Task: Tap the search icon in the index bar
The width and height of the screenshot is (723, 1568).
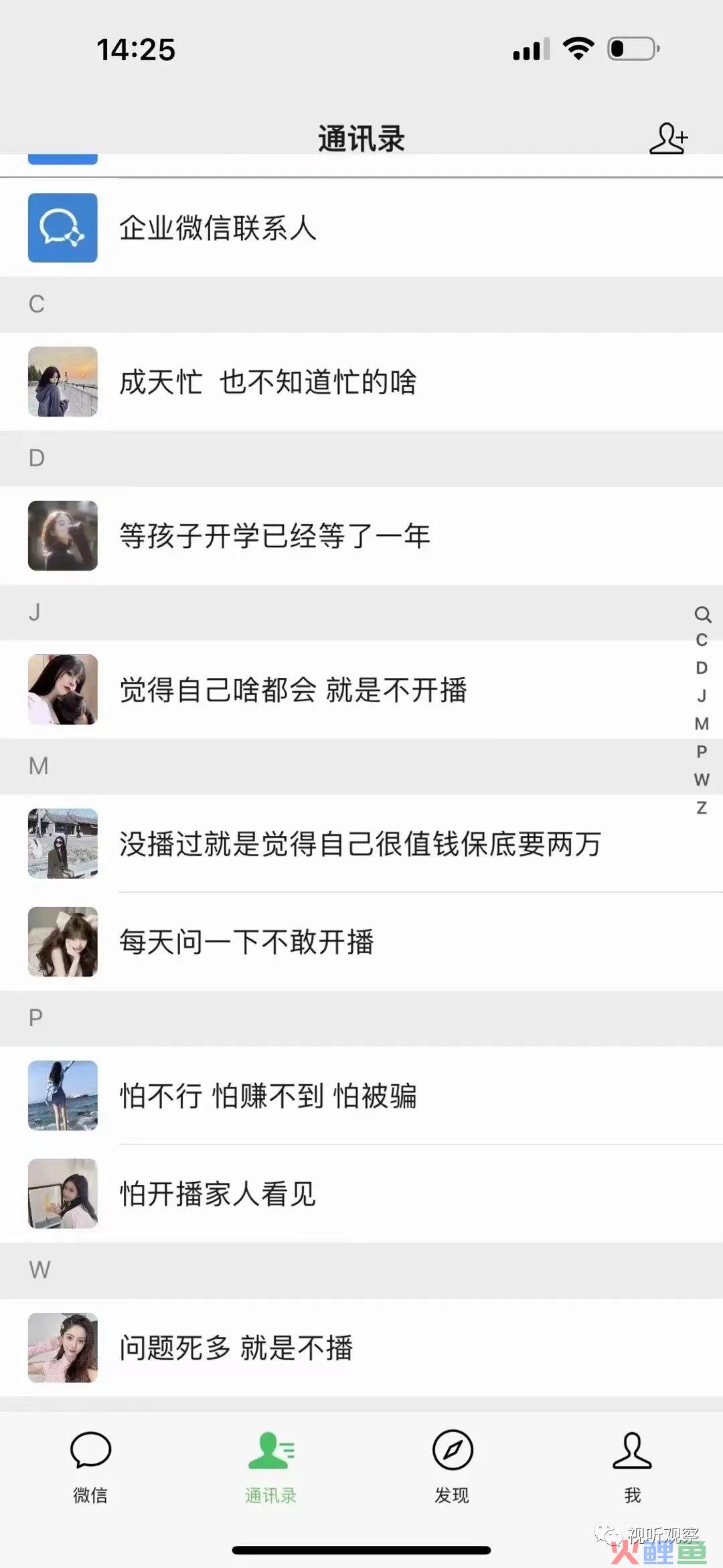Action: pyautogui.click(x=702, y=614)
